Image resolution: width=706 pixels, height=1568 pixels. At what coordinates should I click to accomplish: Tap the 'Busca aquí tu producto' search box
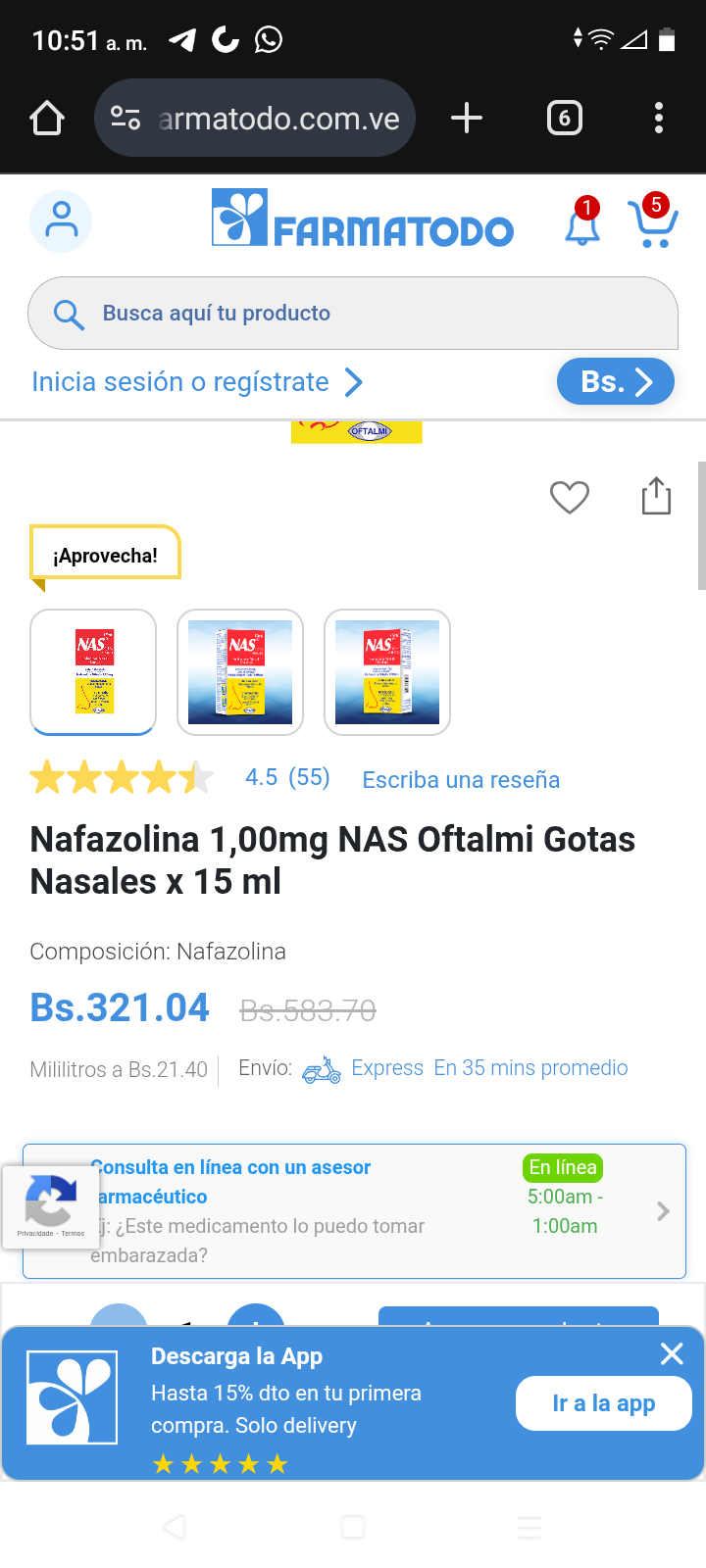coord(353,314)
